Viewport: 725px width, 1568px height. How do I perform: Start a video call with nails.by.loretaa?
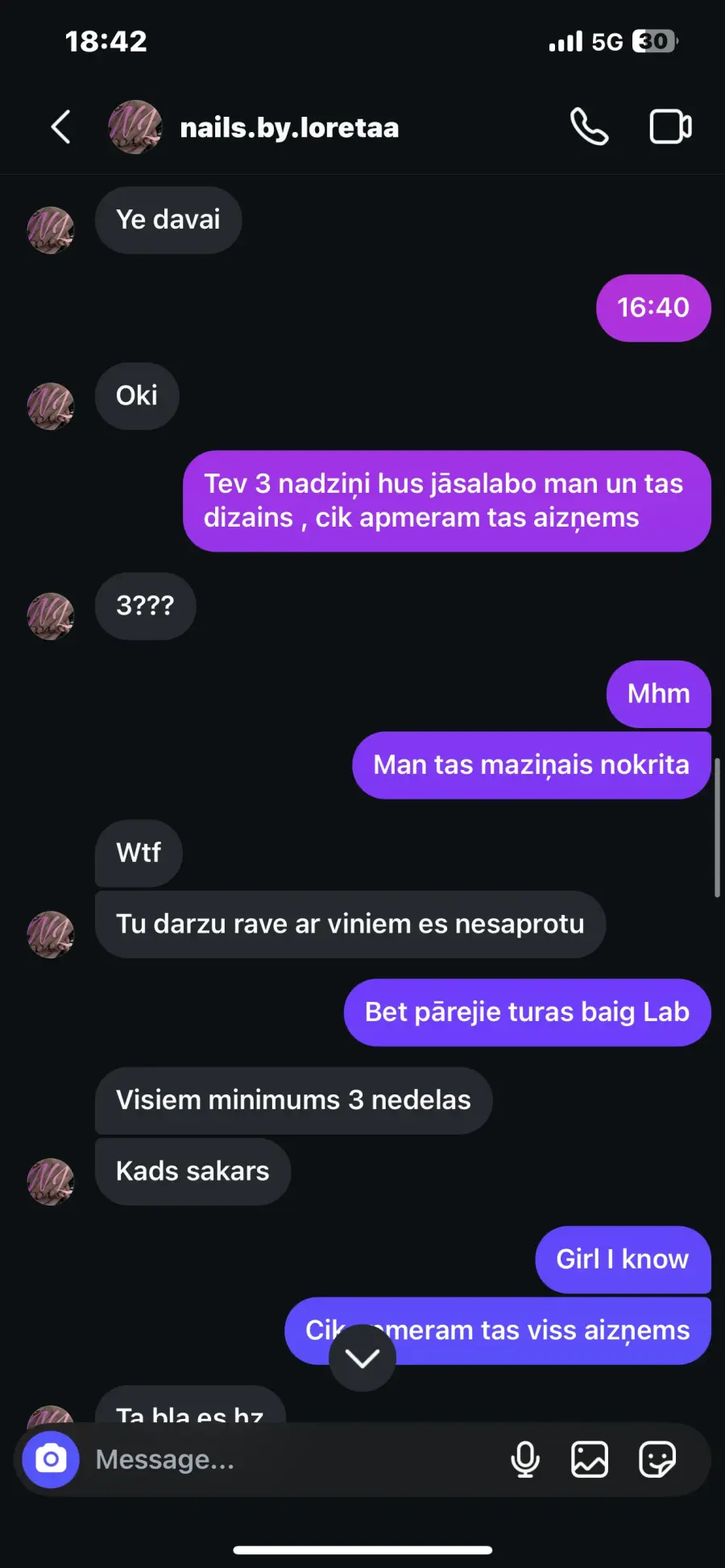coord(670,126)
